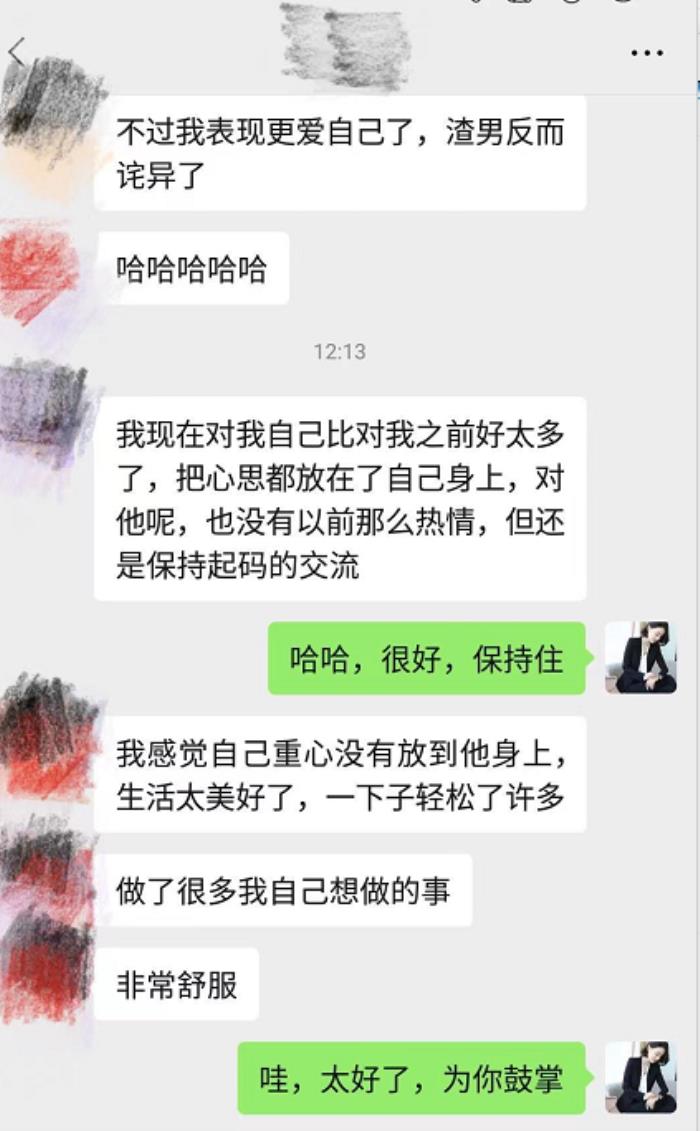Screen dimensions: 700x1131
Task: Open the three-dot chat options menu
Action: (647, 53)
